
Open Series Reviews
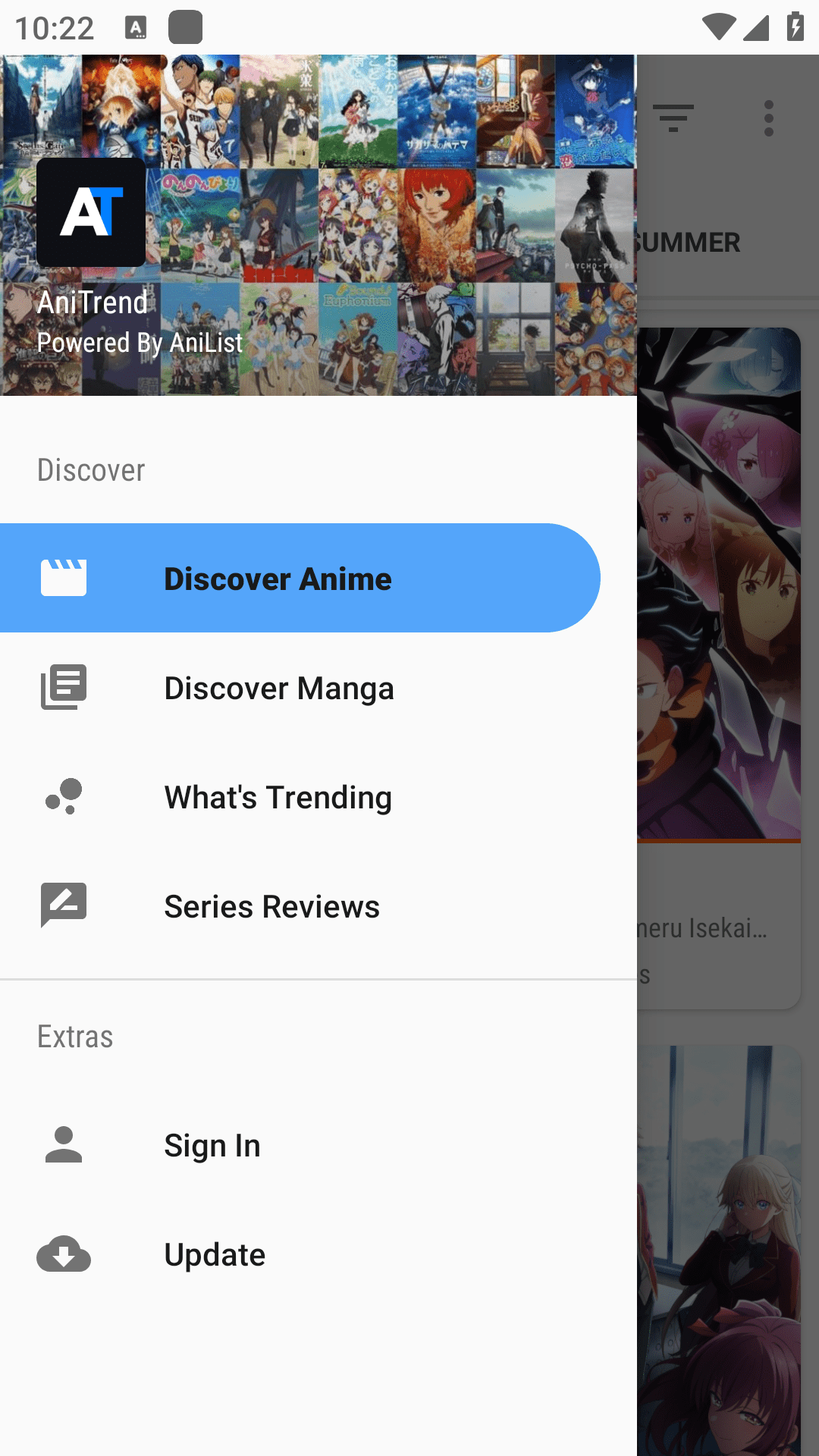[271, 906]
